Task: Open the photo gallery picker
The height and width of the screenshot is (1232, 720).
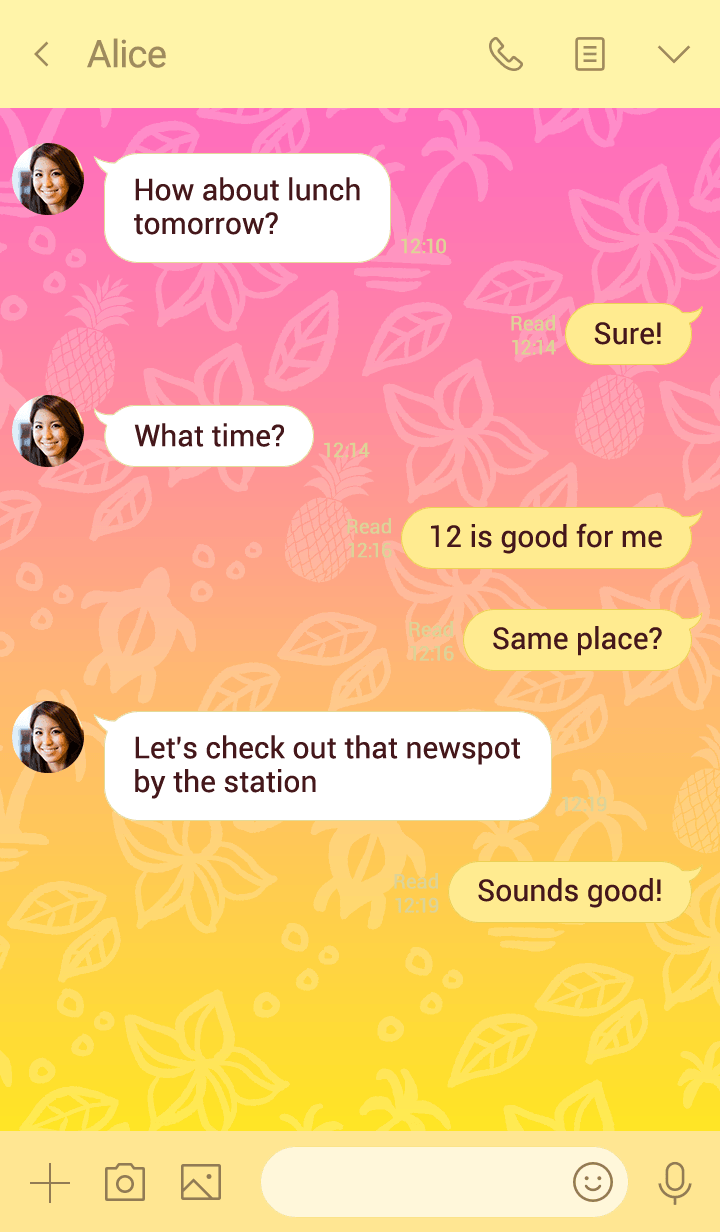Action: click(201, 1183)
